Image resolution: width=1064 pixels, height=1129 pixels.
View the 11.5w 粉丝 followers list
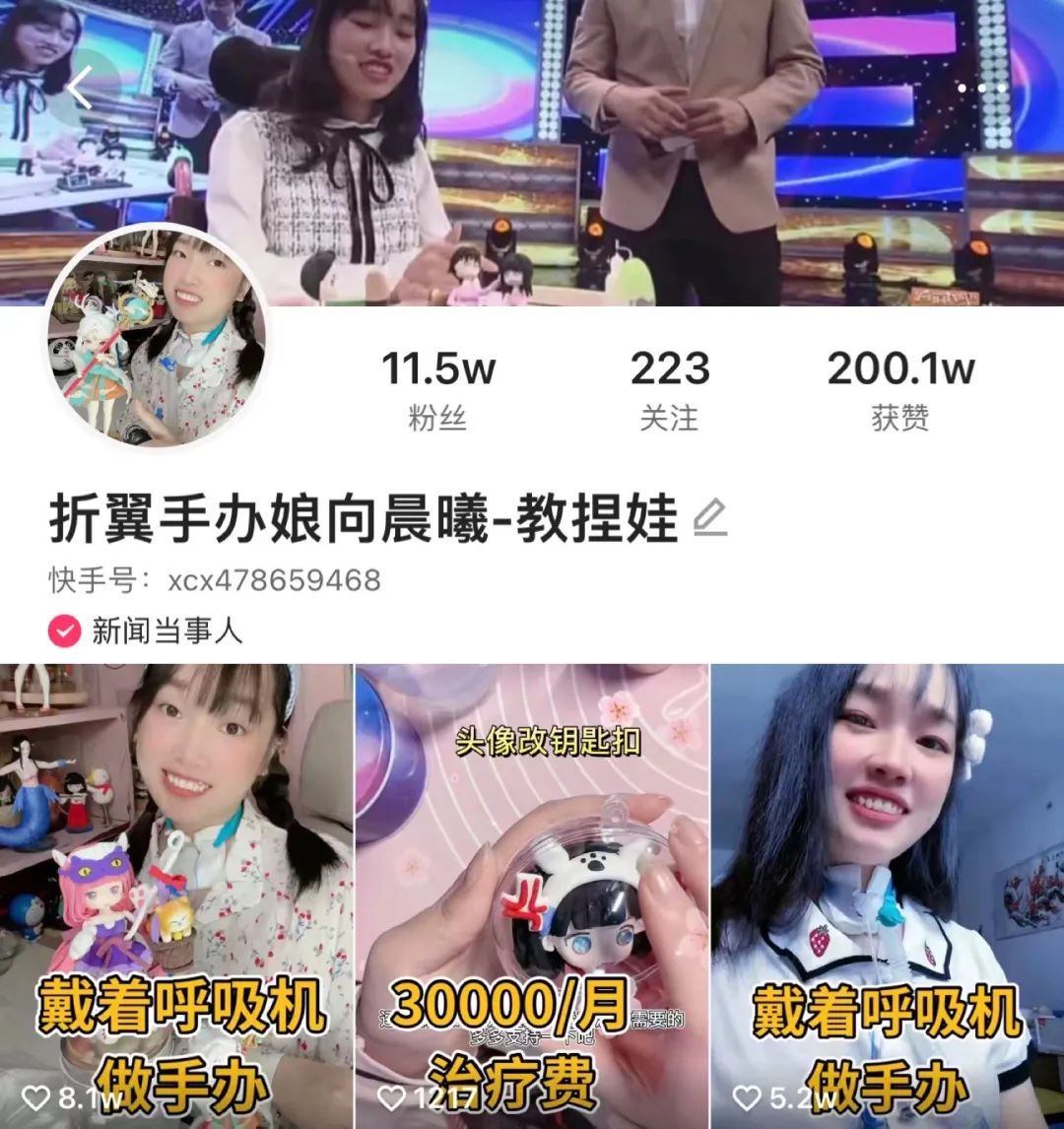[x=437, y=389]
